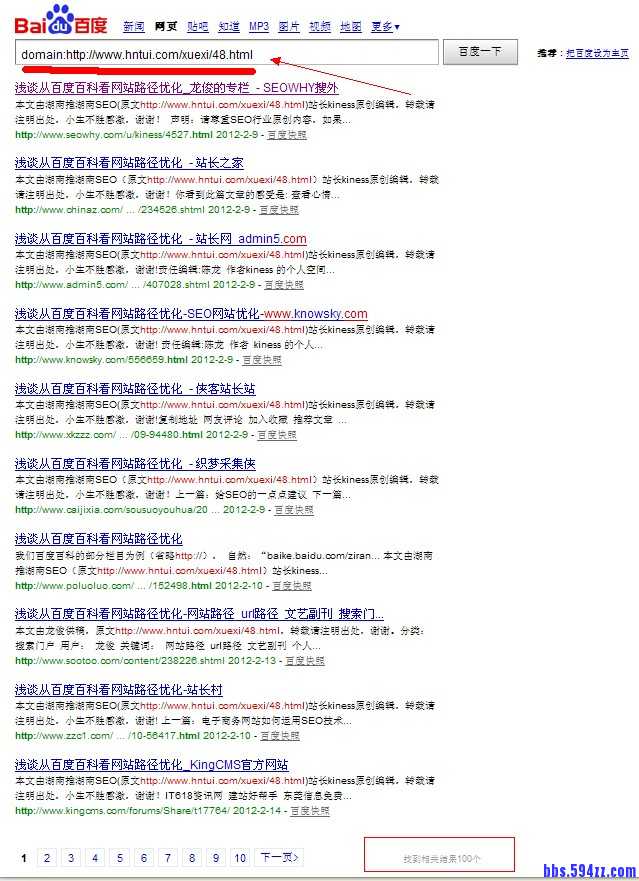Open the 知道 section
This screenshot has width=639, height=881.
[x=229, y=26]
